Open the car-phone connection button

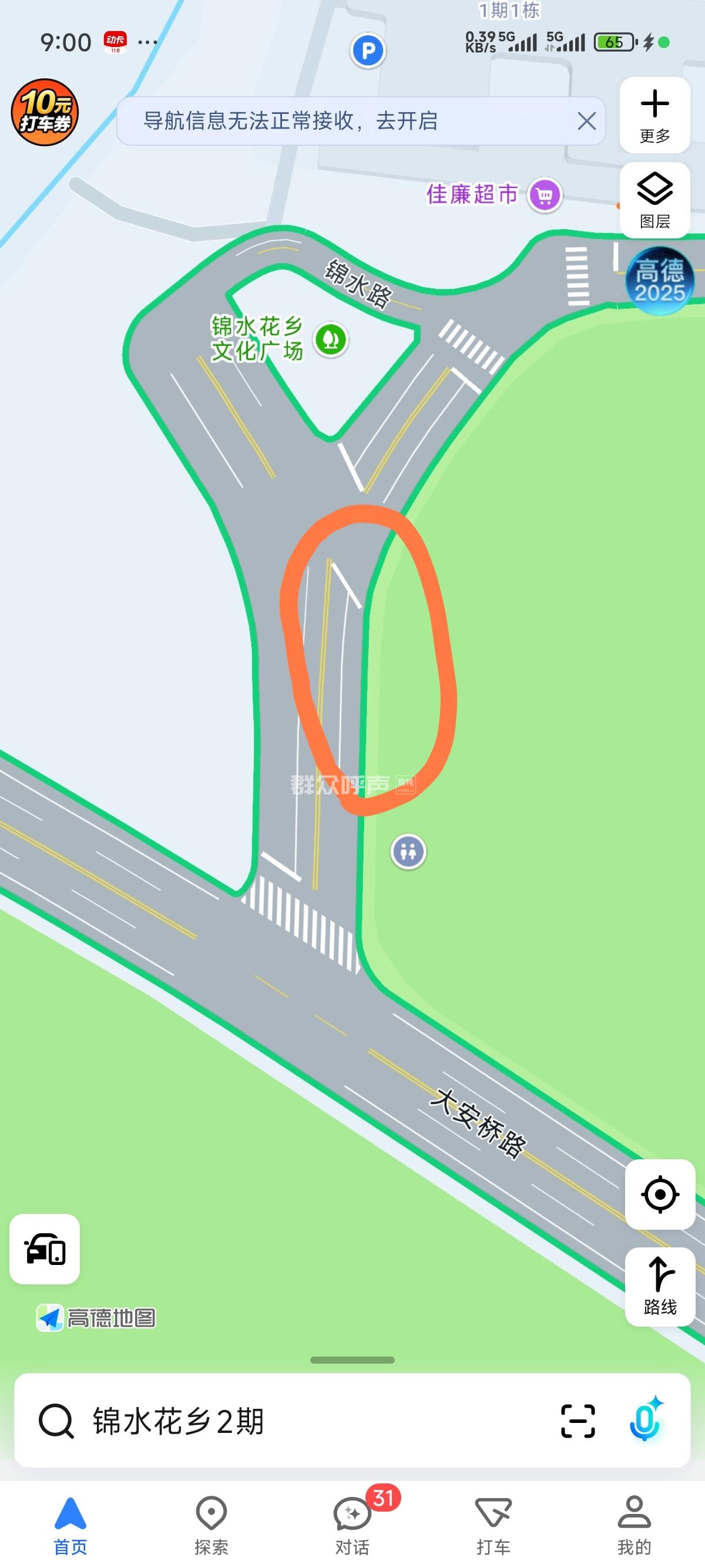(x=45, y=1249)
